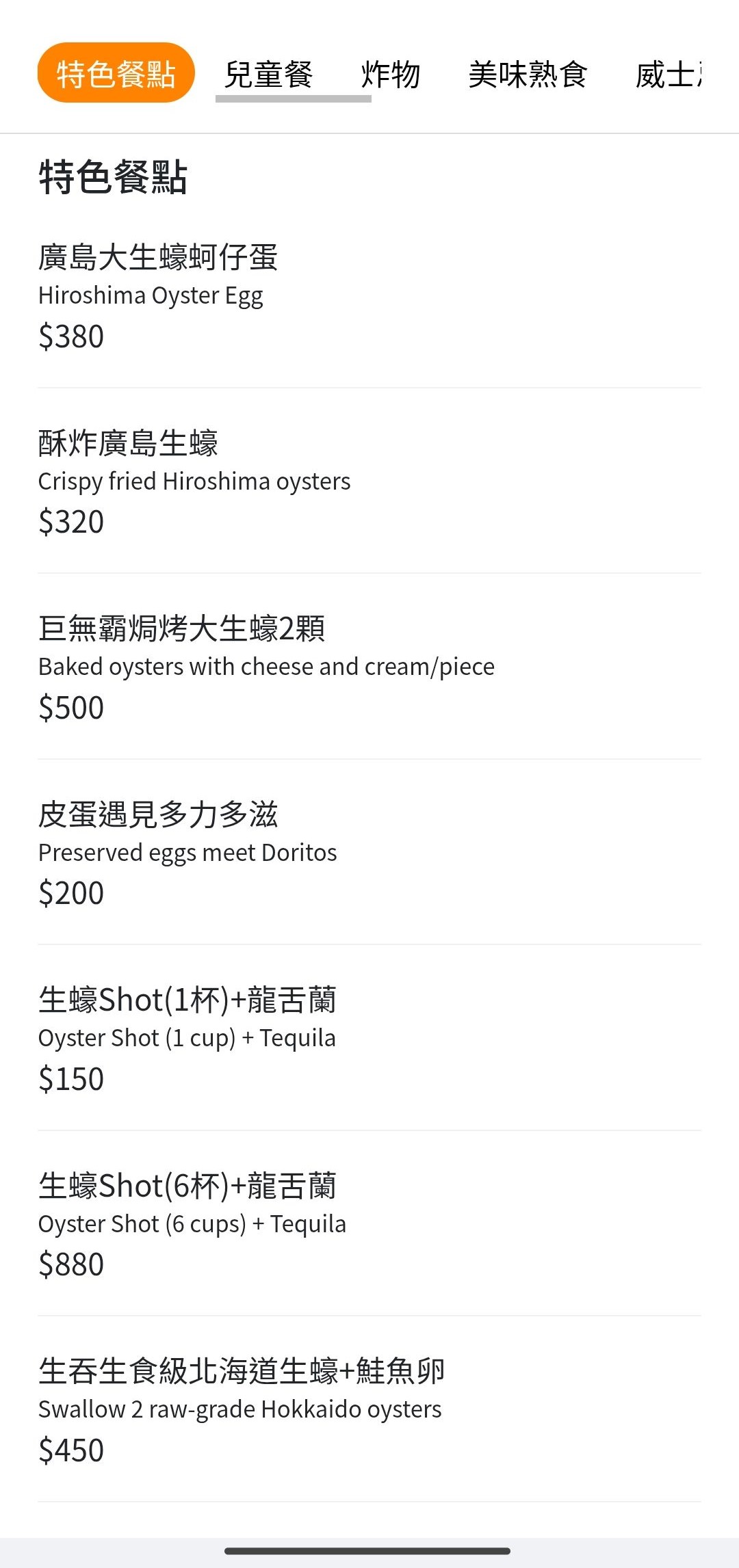Open the 炸物 category tab
The width and height of the screenshot is (739, 1568).
coord(391,74)
